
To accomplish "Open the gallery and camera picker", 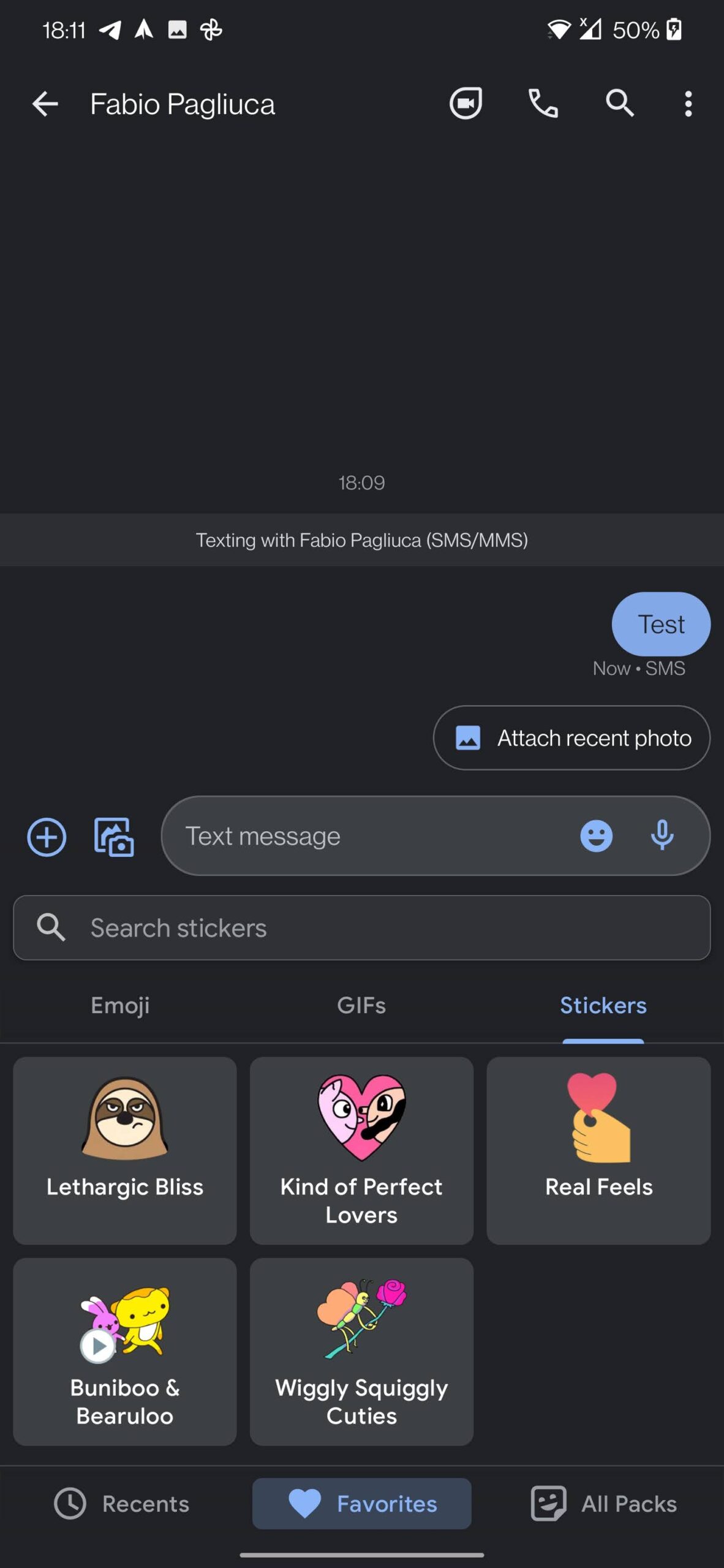I will click(114, 837).
